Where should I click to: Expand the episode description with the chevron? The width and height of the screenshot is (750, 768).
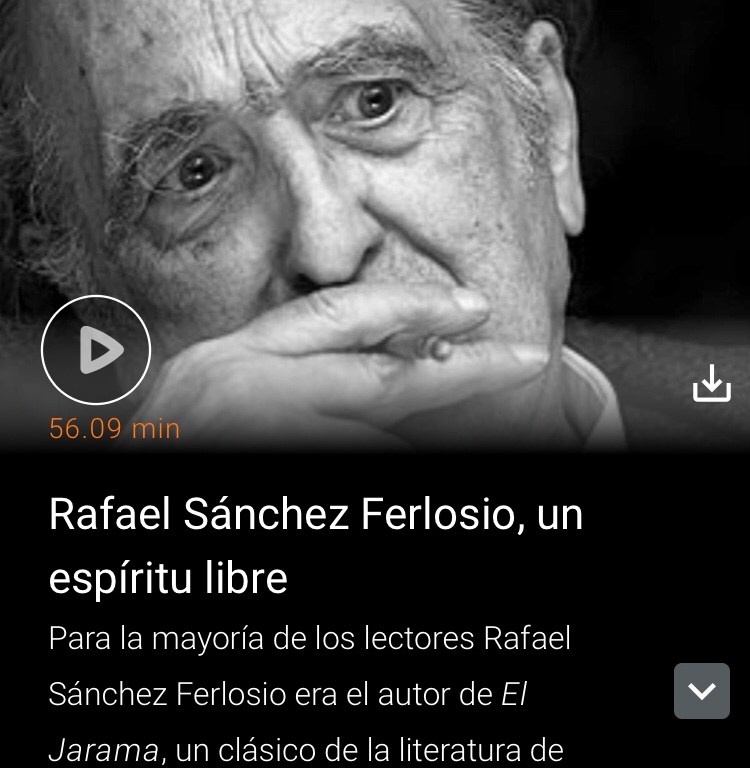click(701, 691)
